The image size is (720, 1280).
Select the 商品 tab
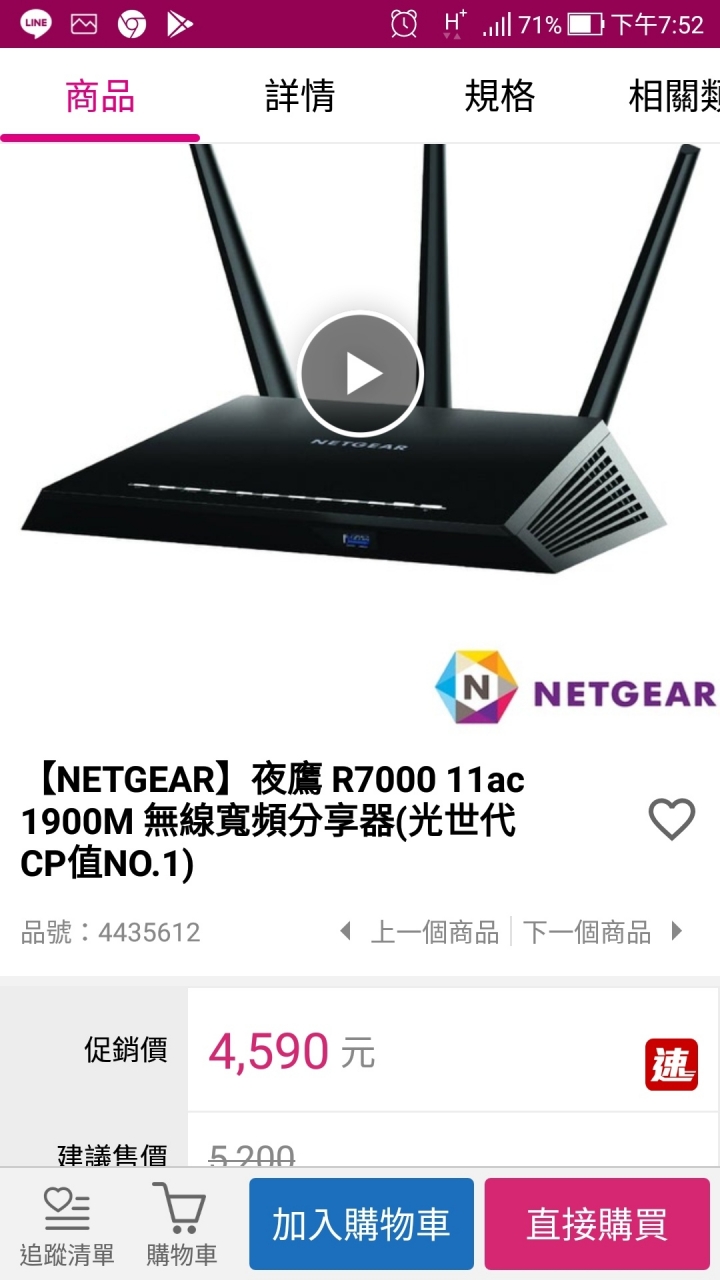click(x=100, y=97)
